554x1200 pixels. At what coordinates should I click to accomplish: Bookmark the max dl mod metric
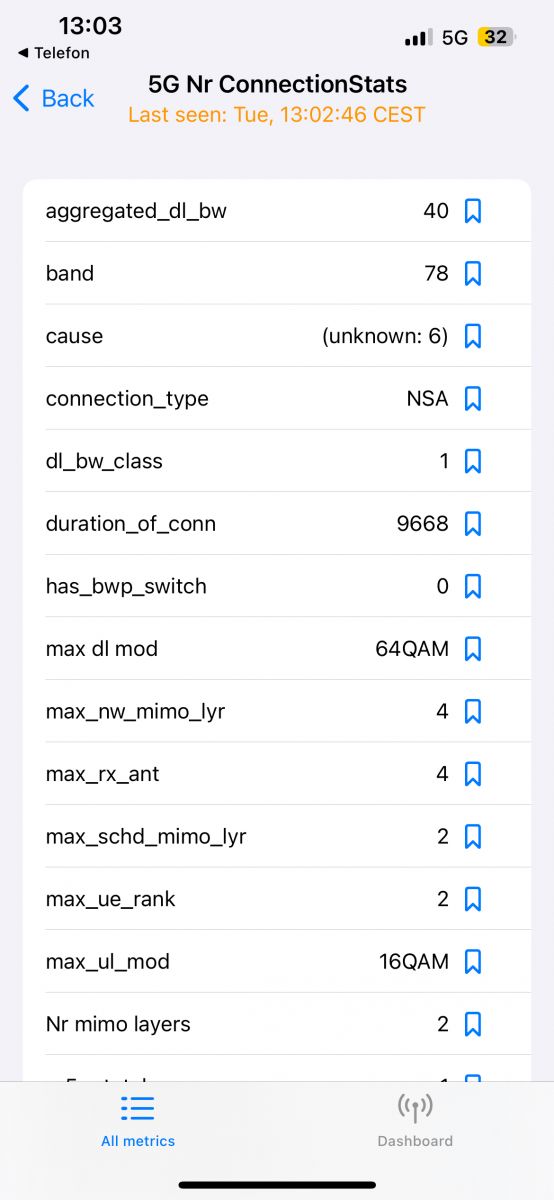click(473, 648)
